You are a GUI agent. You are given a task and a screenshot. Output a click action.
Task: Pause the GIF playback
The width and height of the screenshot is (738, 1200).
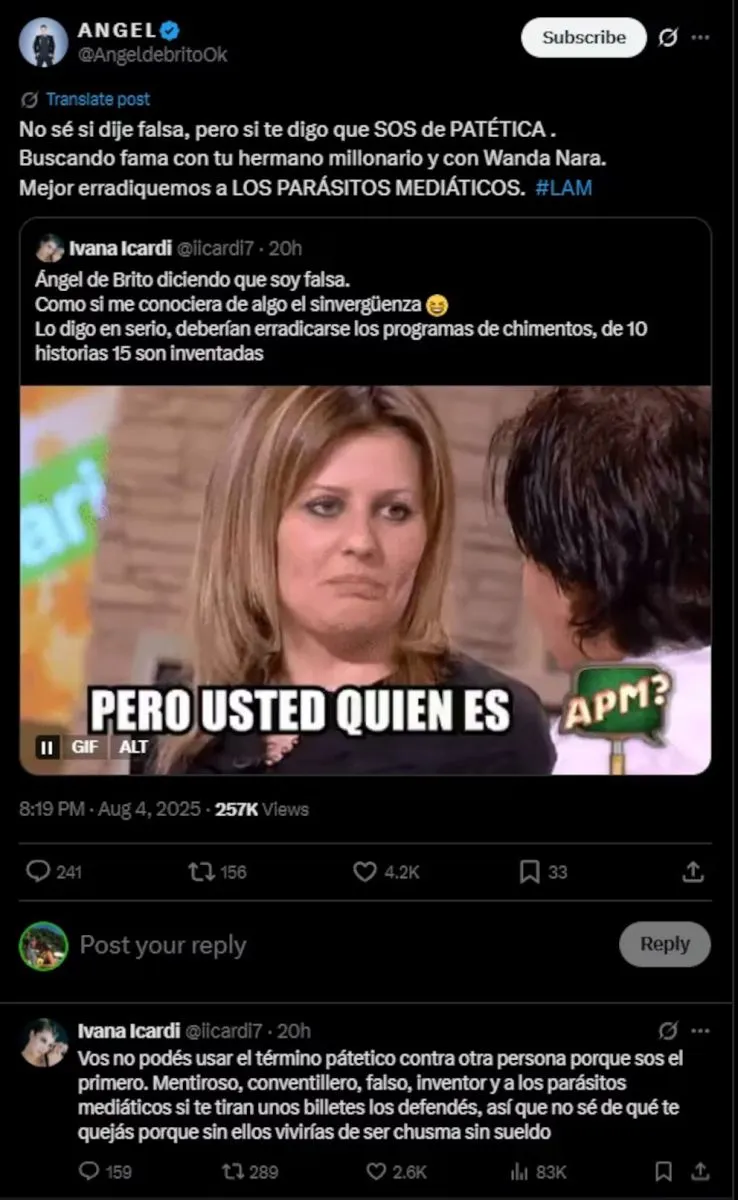point(46,747)
